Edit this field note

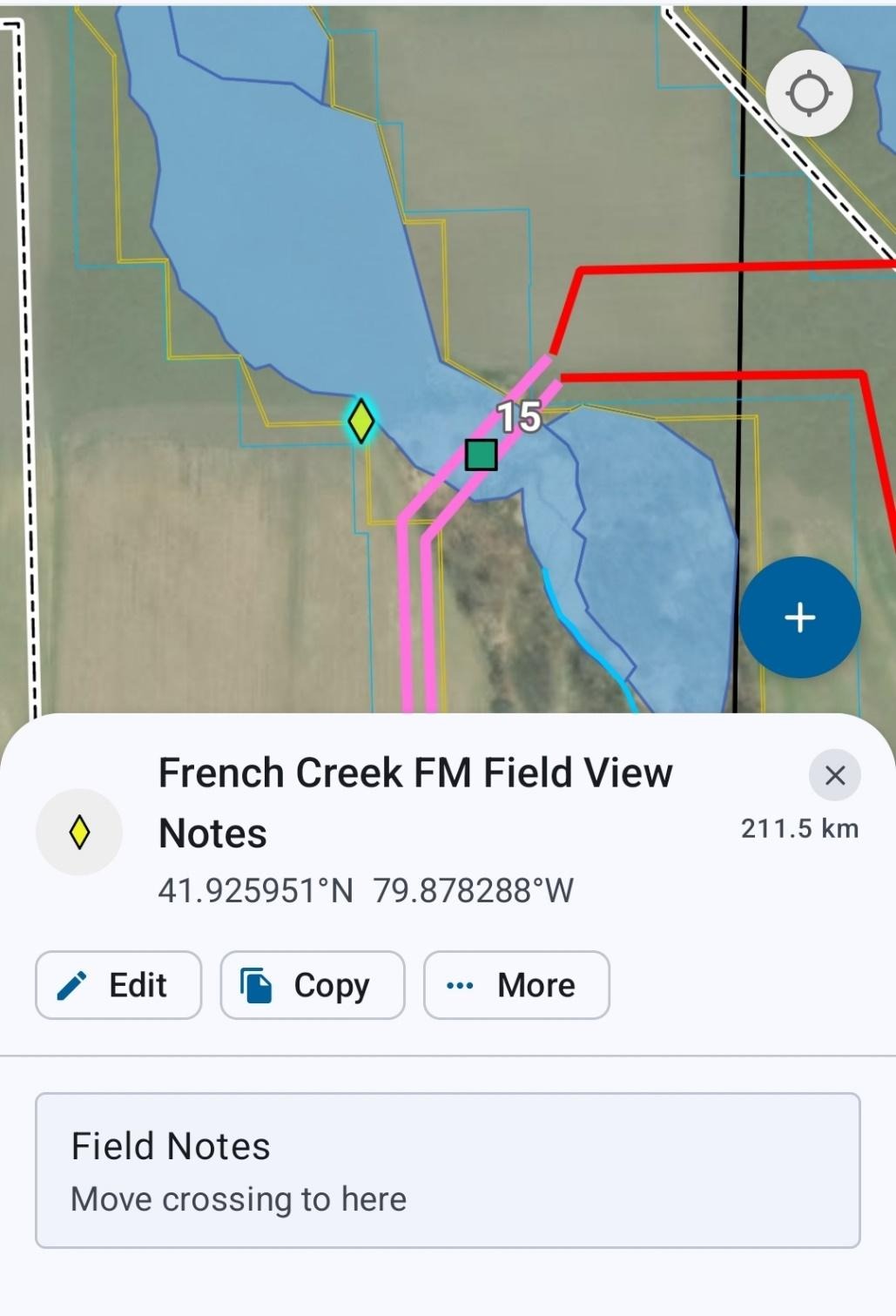(118, 985)
